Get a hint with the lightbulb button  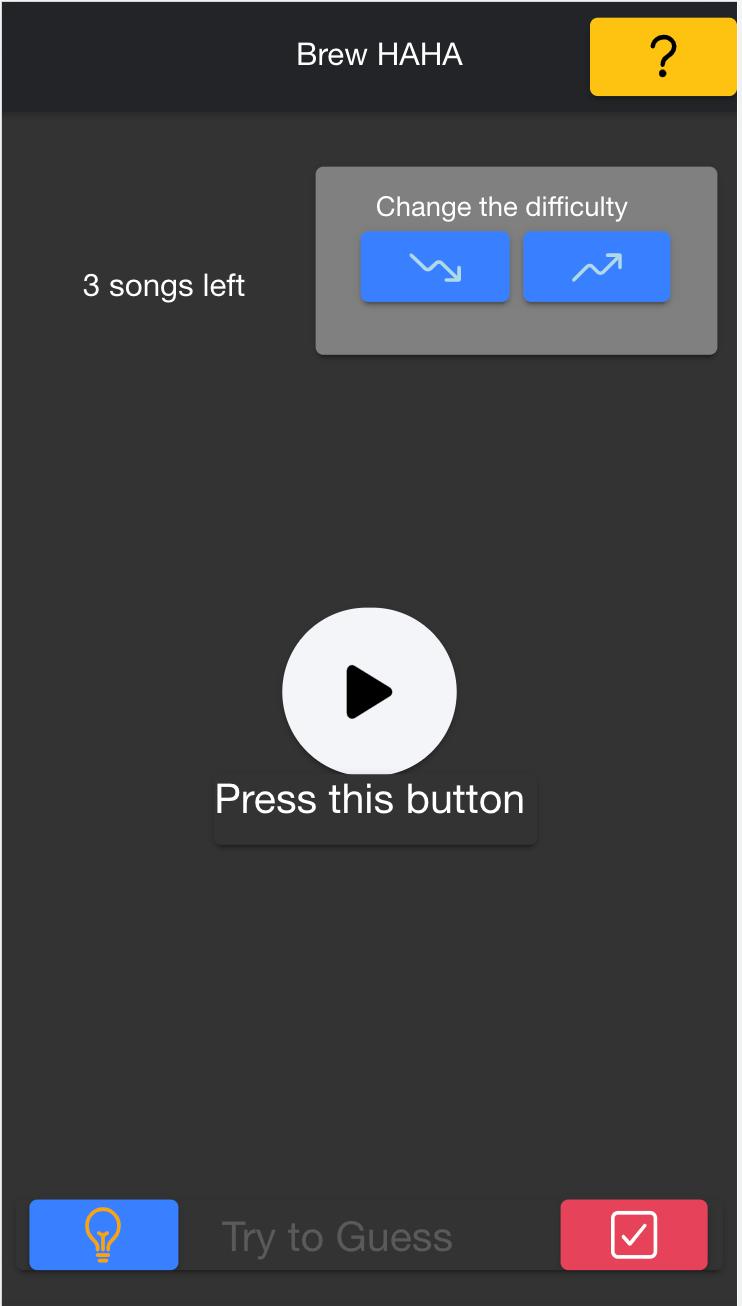click(104, 1235)
